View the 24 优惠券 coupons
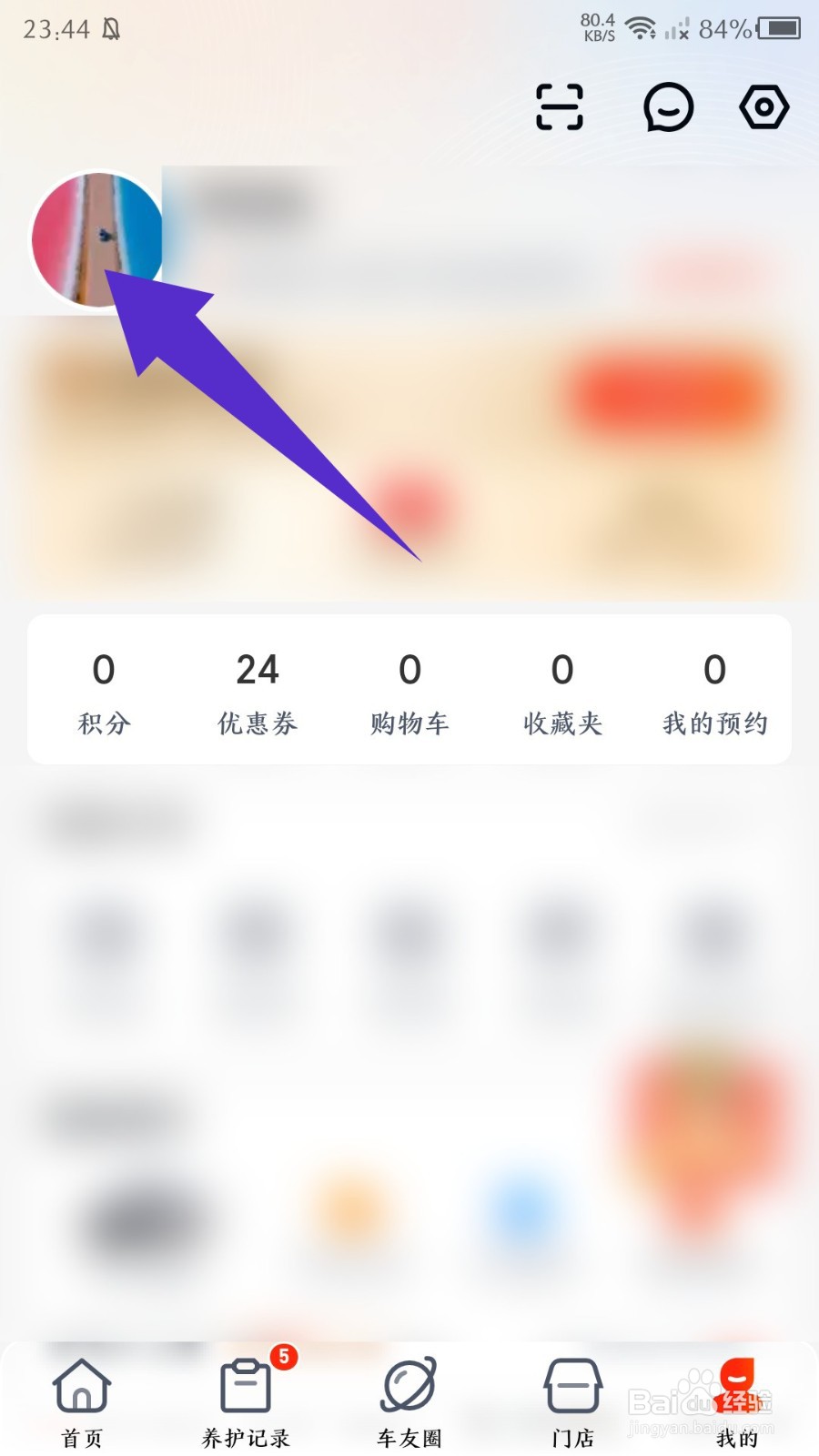This screenshot has width=819, height=1456. [x=258, y=692]
